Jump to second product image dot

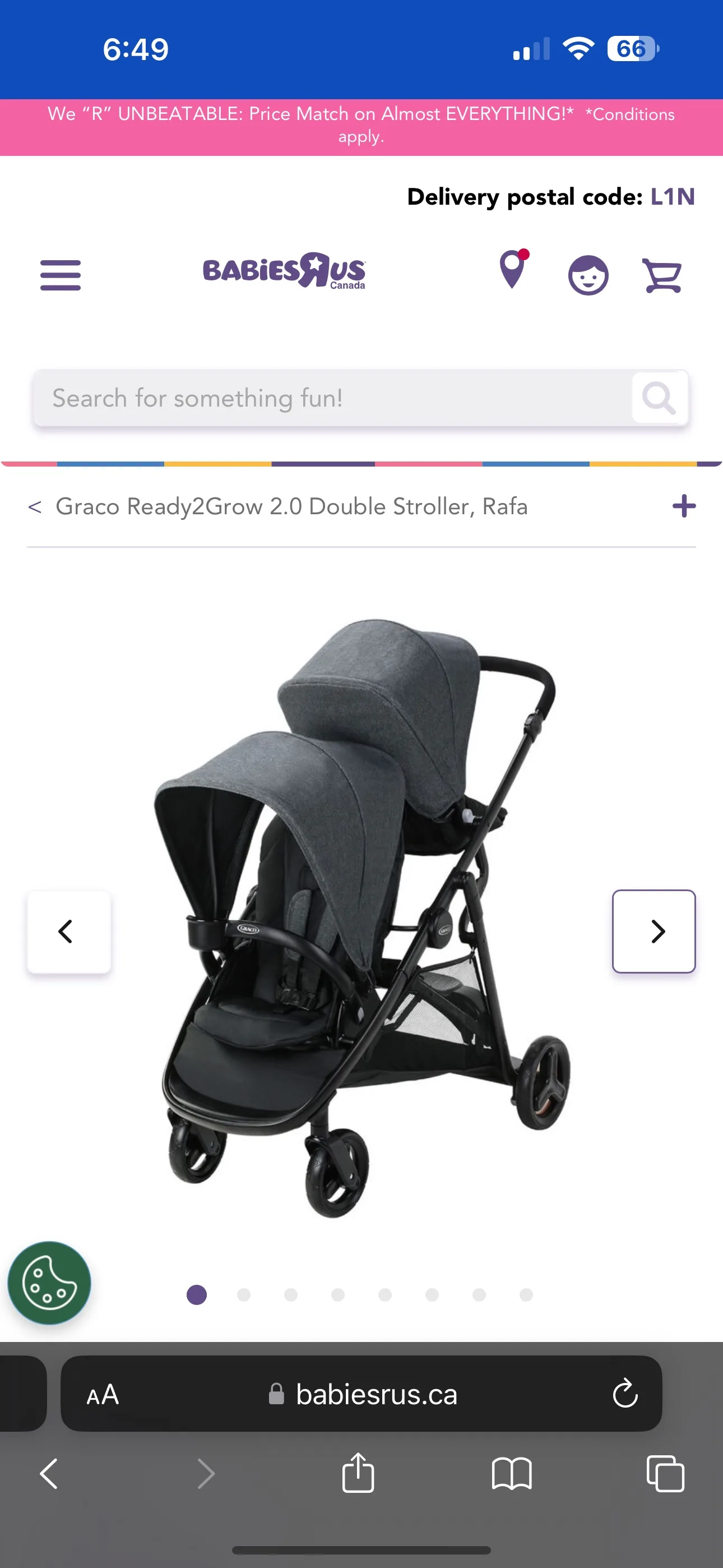point(244,1295)
